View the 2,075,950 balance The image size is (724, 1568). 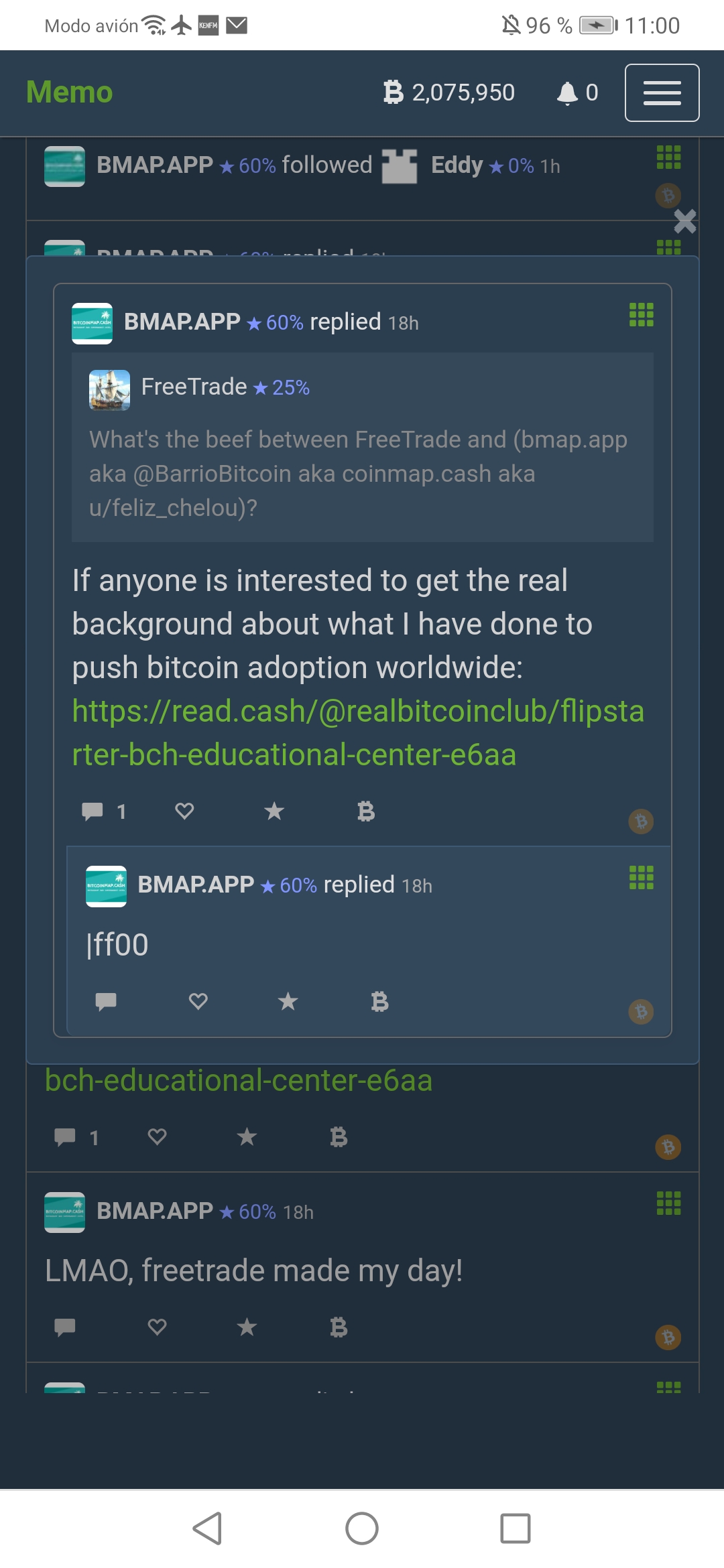449,92
